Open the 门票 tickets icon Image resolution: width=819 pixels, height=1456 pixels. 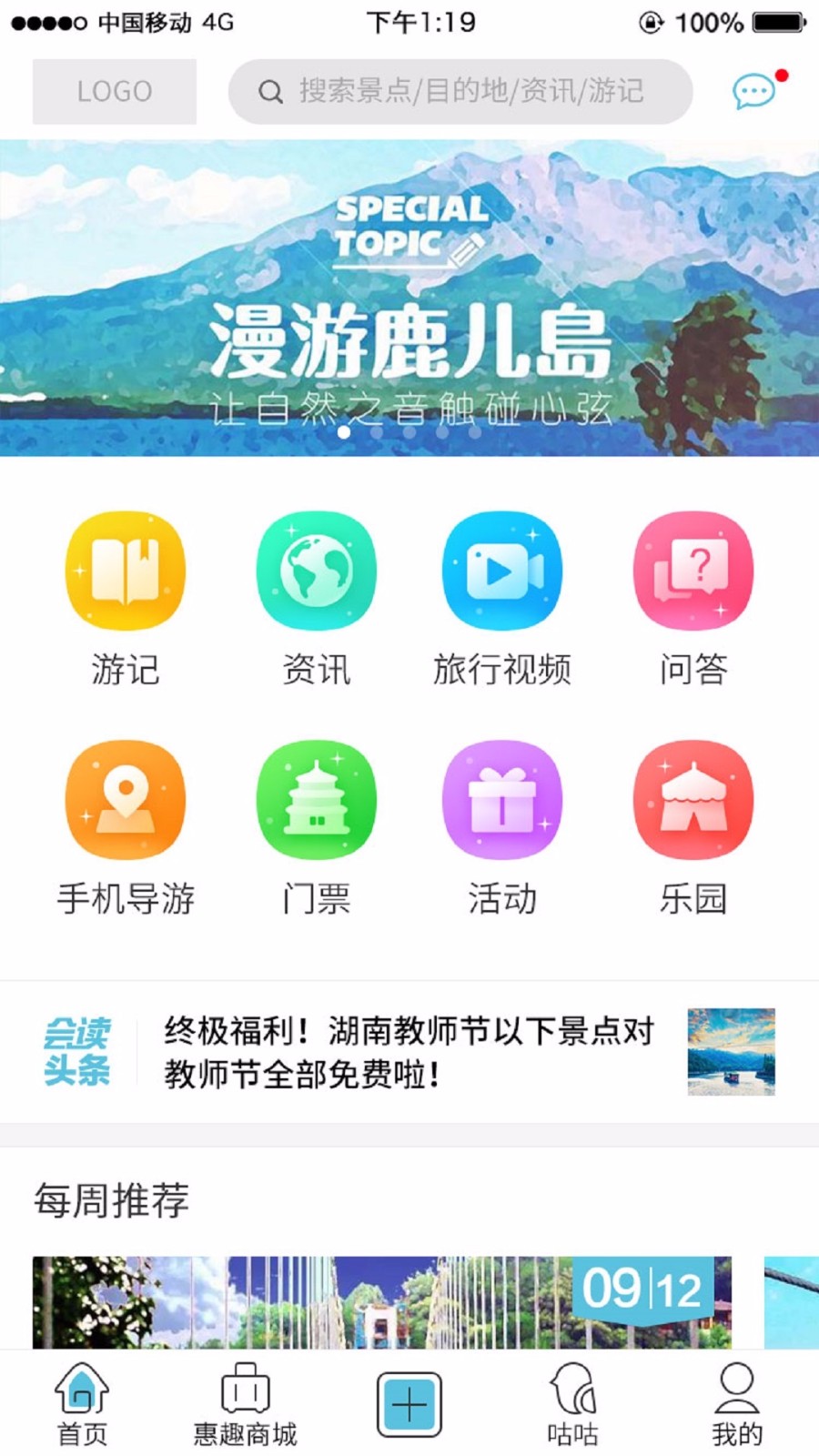[316, 799]
